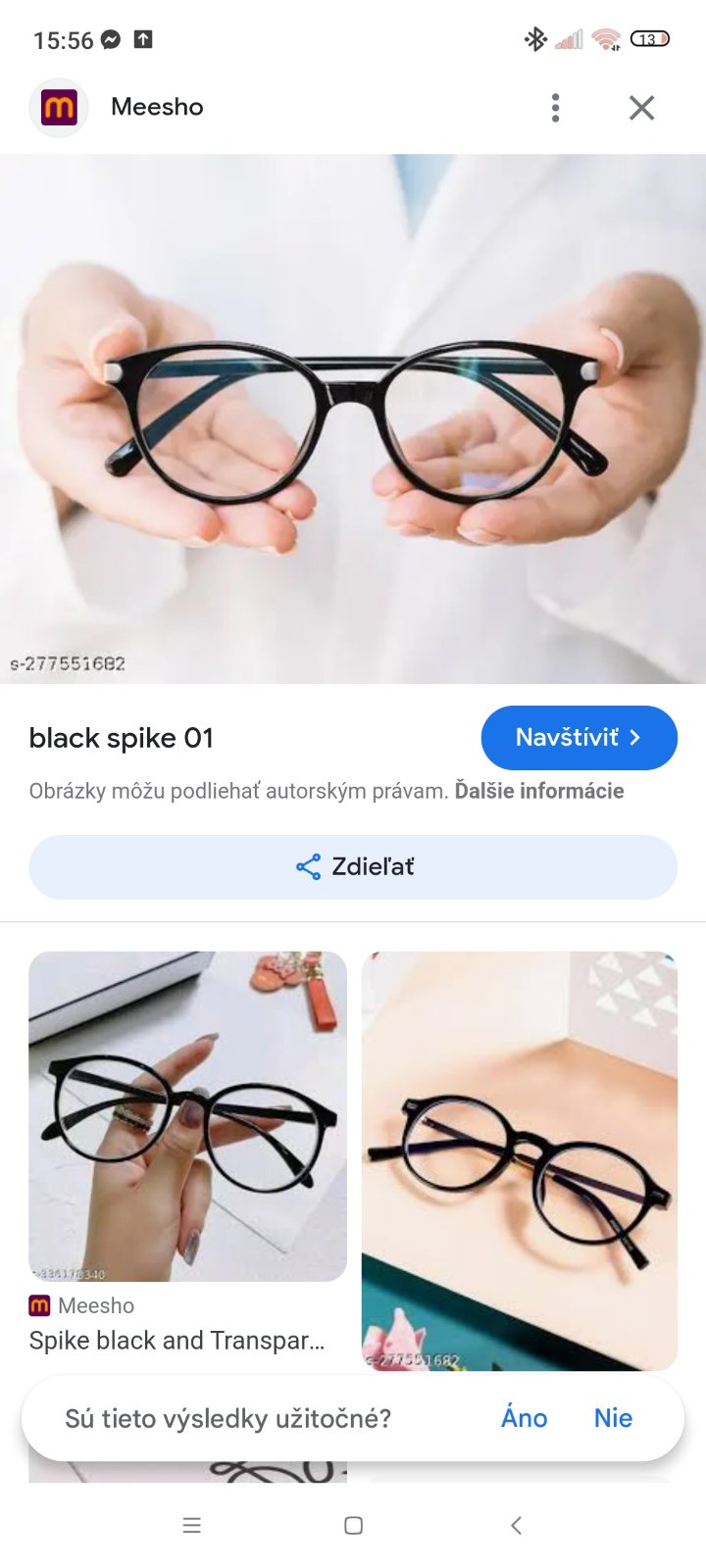
Task: Open the Spike black and Transparent result
Action: (187, 1117)
